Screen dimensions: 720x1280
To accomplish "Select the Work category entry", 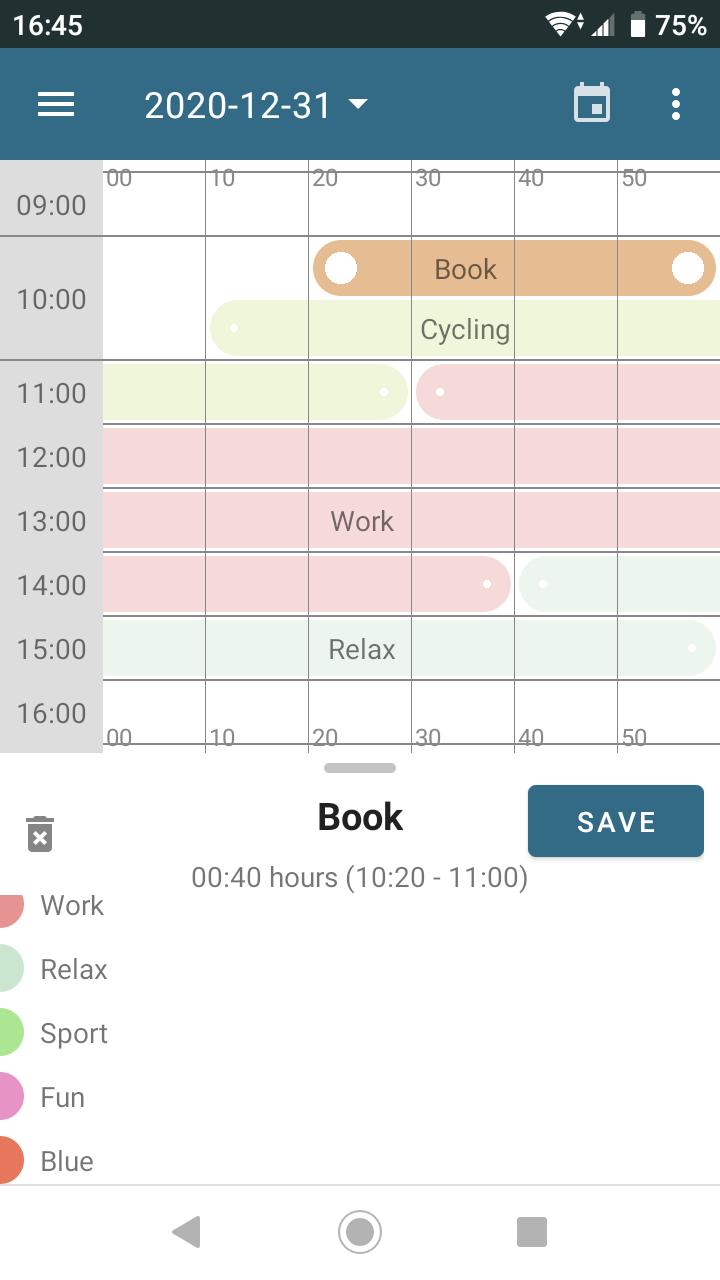I will pos(72,906).
